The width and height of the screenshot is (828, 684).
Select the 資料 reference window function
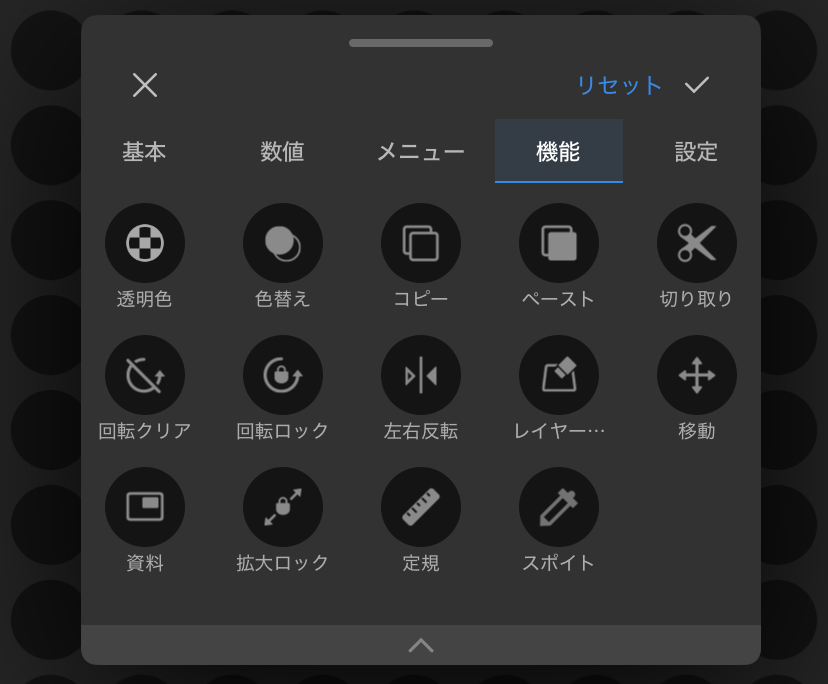point(145,507)
